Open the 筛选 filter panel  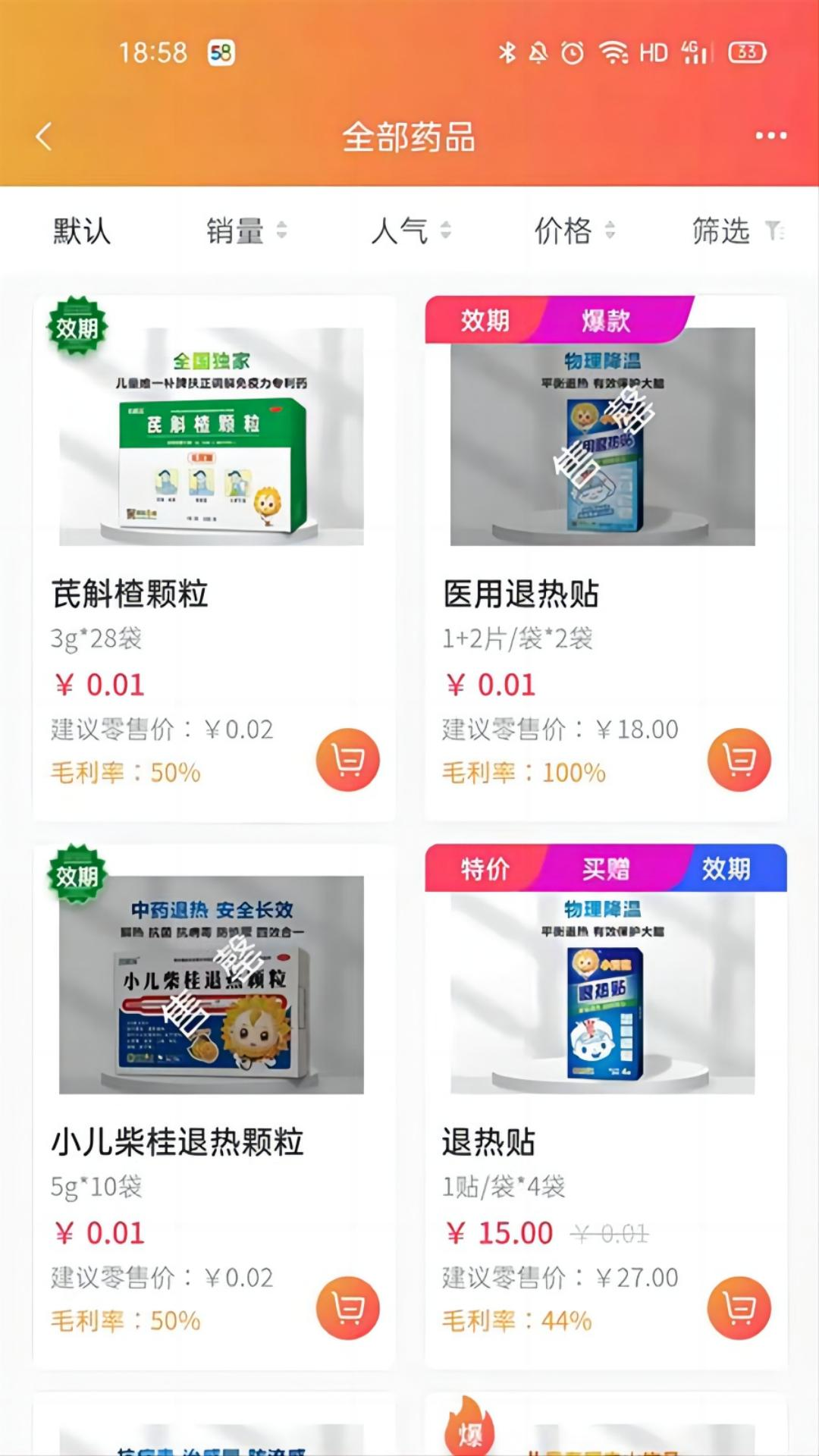tap(737, 231)
